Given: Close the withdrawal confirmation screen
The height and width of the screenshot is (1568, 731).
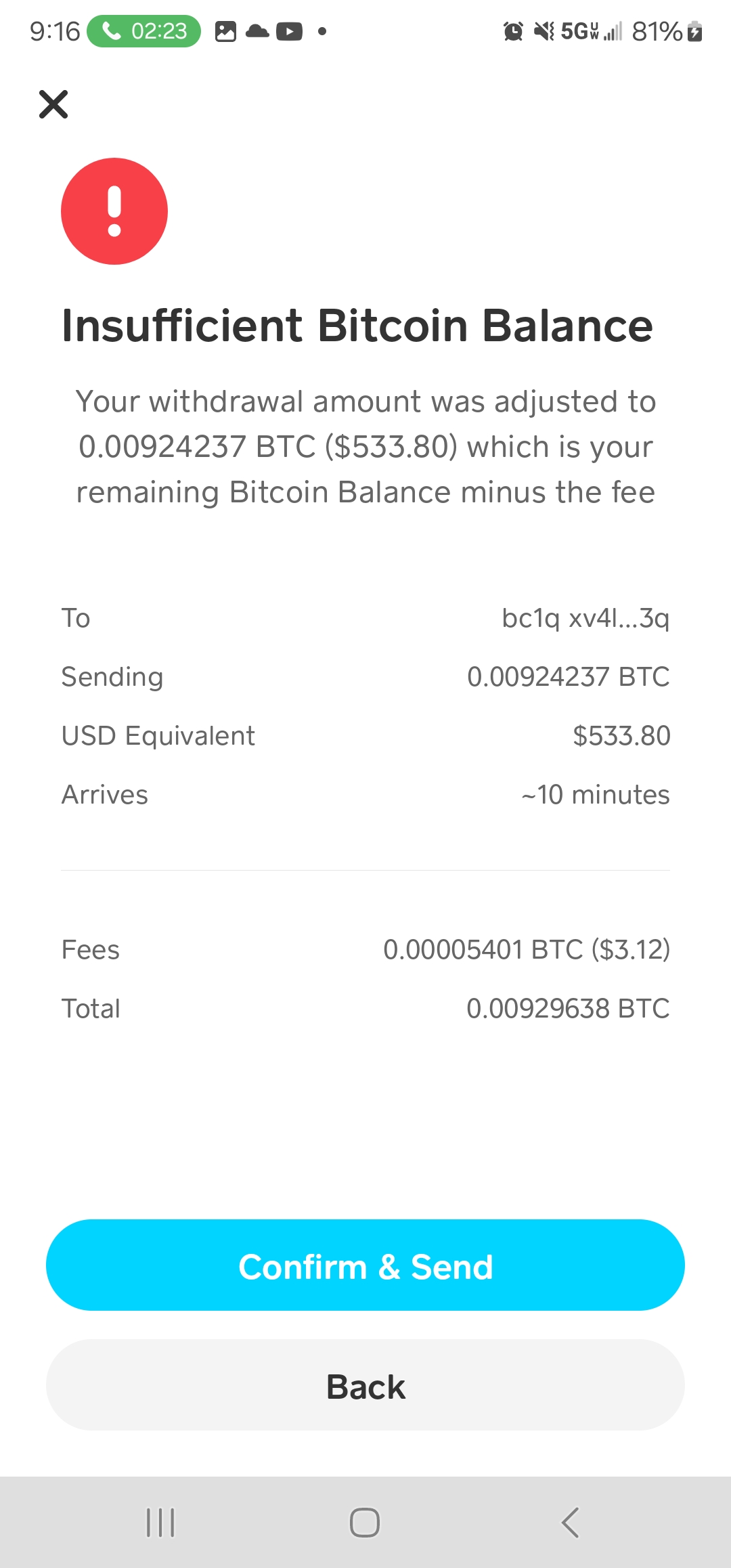Looking at the screenshot, I should click(x=53, y=104).
